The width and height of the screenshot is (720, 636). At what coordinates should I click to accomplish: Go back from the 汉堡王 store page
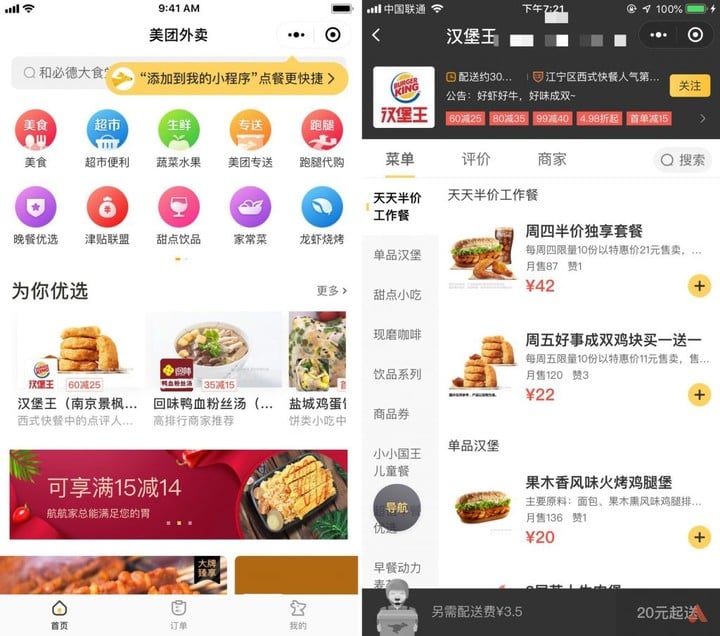click(x=376, y=35)
